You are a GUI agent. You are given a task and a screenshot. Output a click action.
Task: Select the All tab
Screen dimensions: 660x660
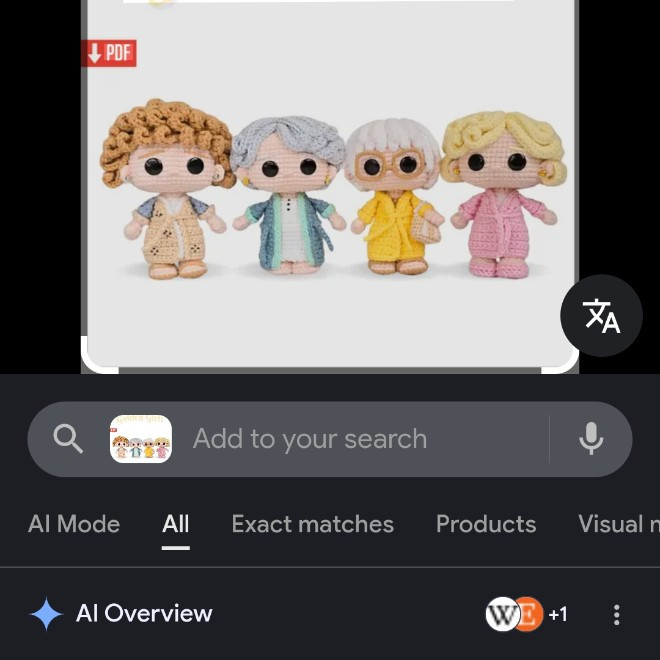tap(176, 524)
